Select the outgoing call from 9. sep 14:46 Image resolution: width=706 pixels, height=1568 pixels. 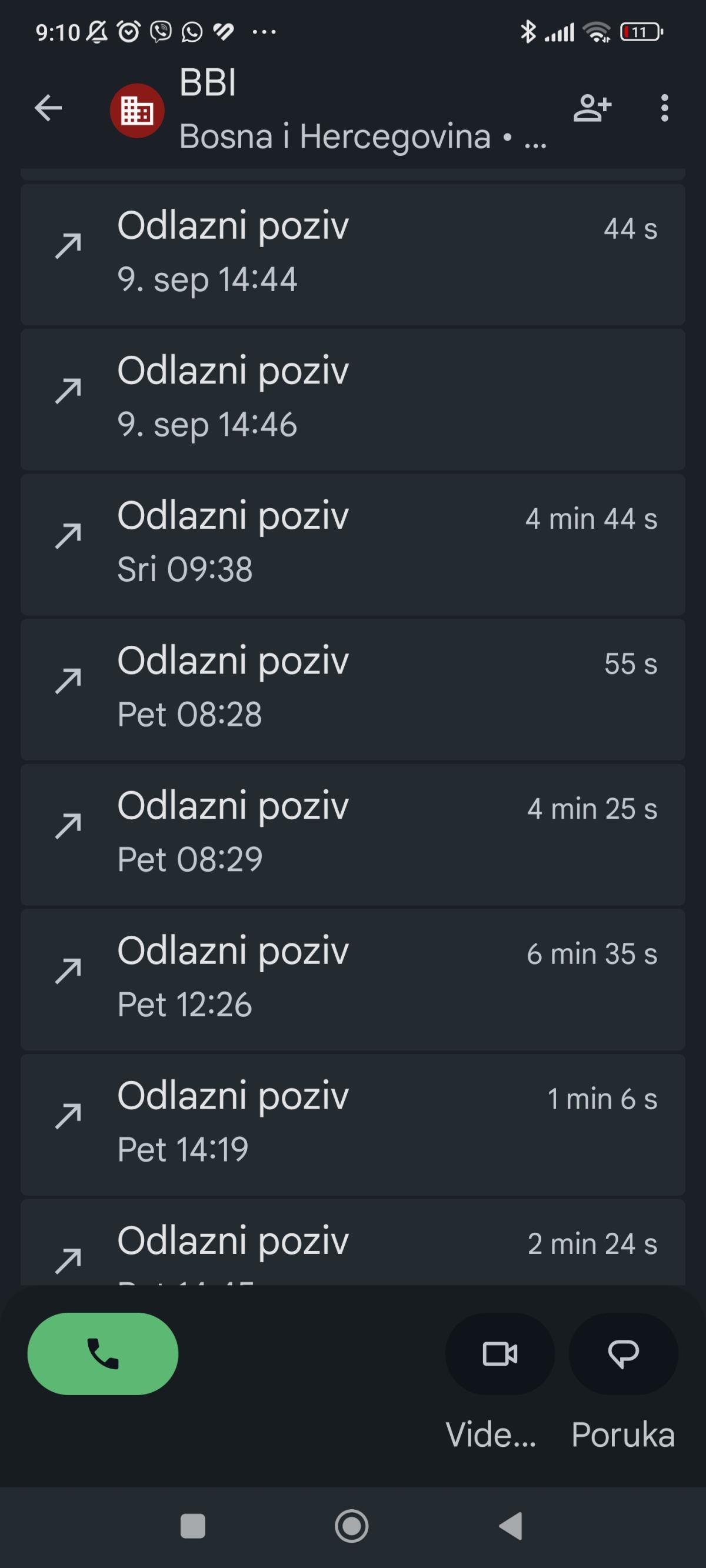(352, 398)
